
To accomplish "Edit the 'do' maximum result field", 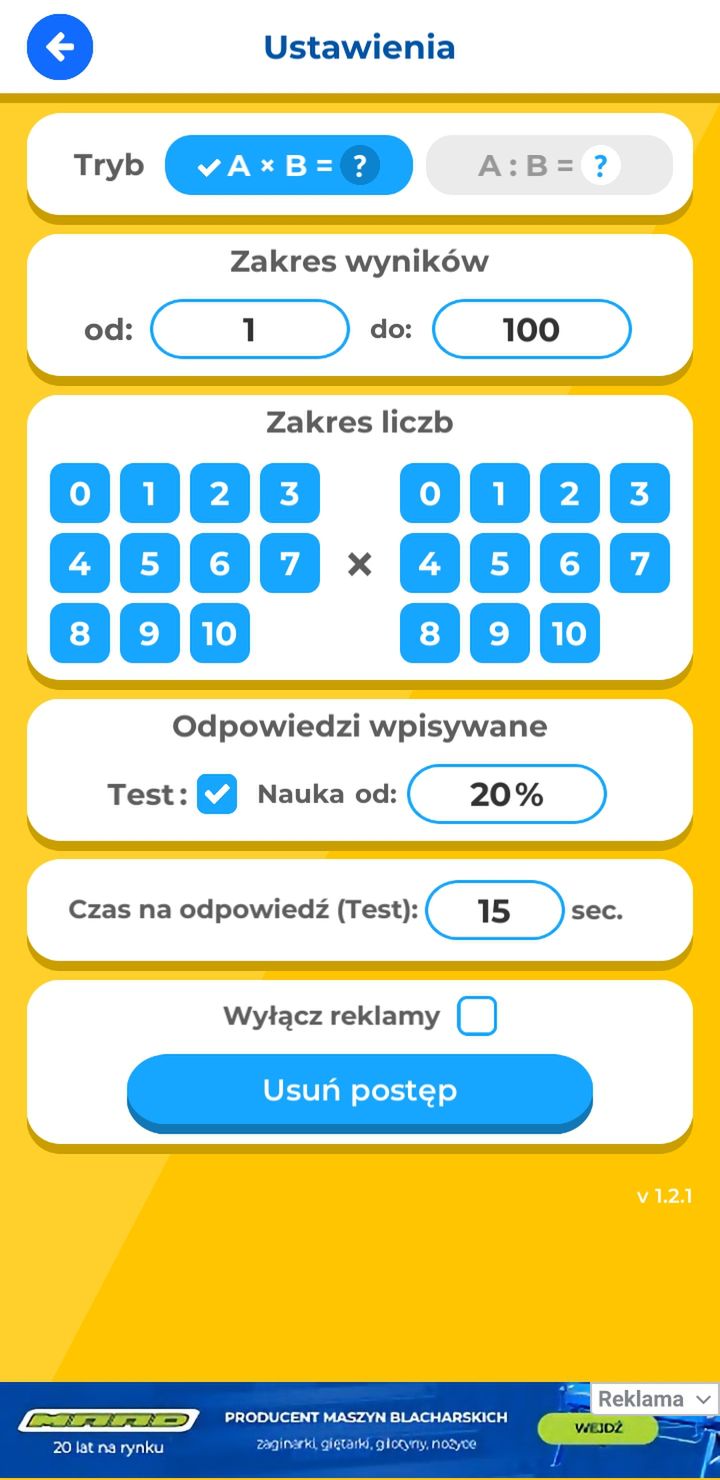I will pyautogui.click(x=532, y=329).
